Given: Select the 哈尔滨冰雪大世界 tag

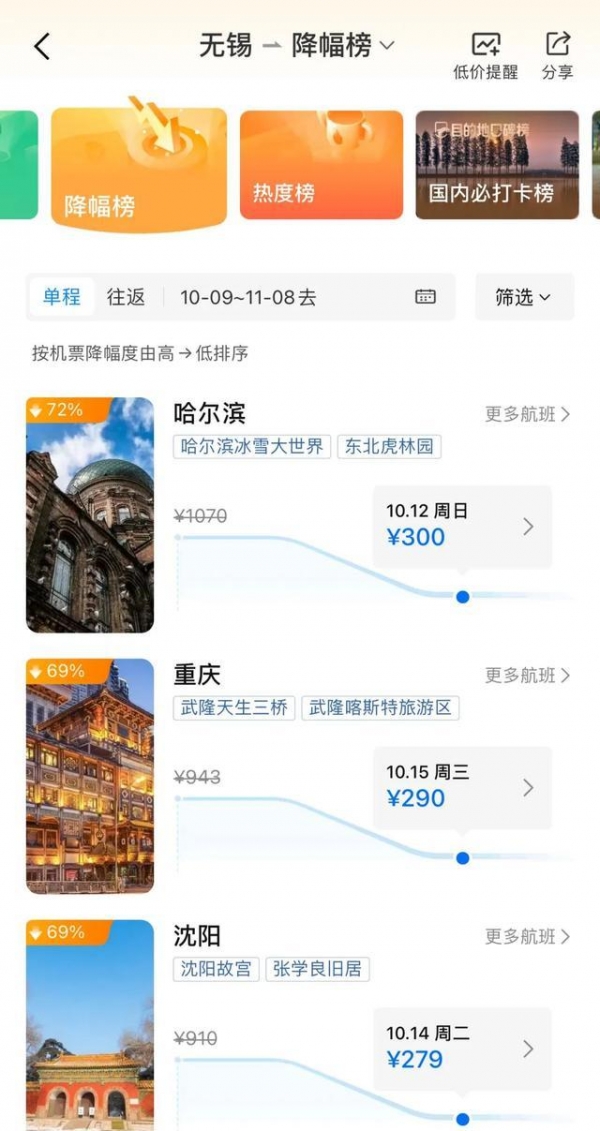Looking at the screenshot, I should point(252,446).
